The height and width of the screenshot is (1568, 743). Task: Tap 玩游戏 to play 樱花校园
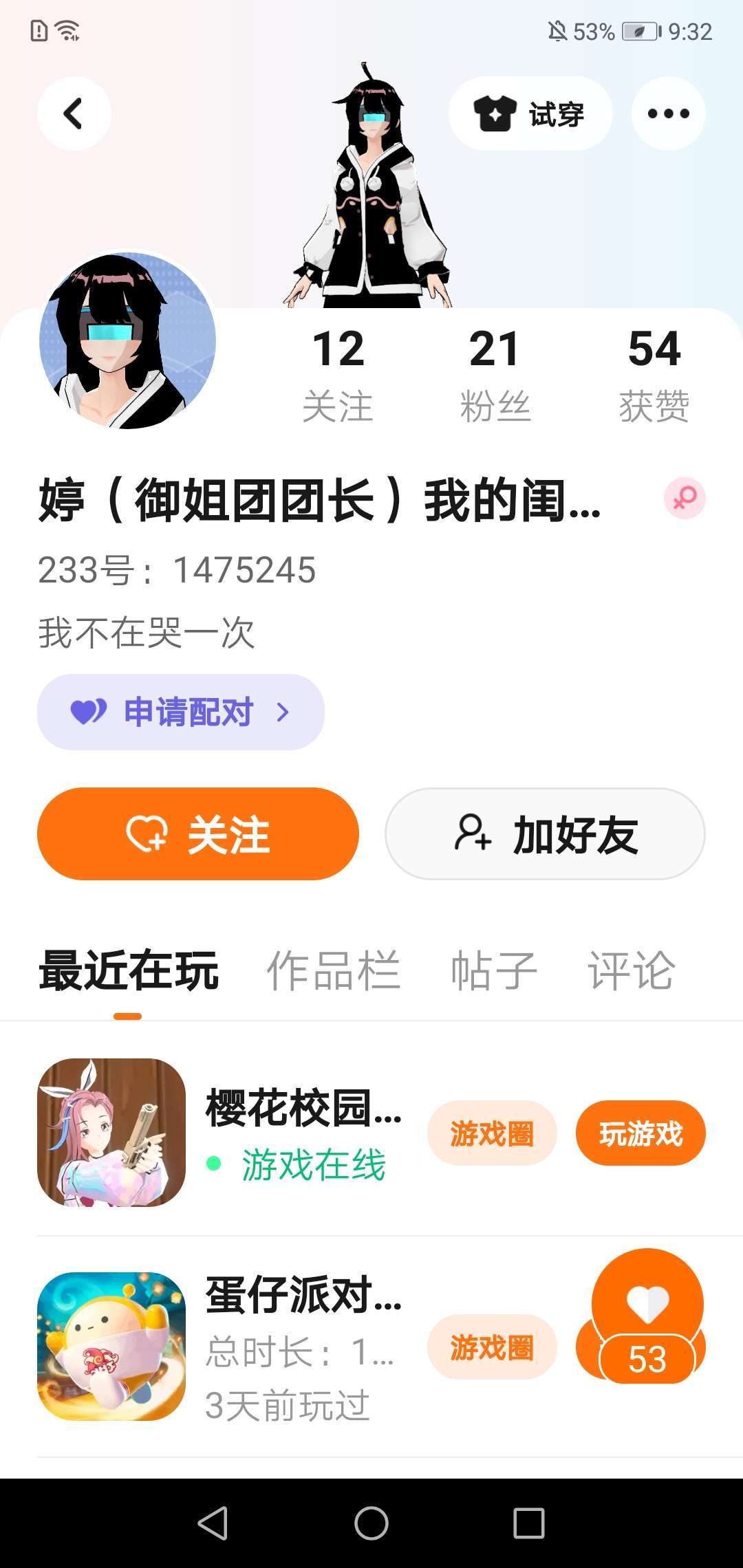[x=640, y=1133]
